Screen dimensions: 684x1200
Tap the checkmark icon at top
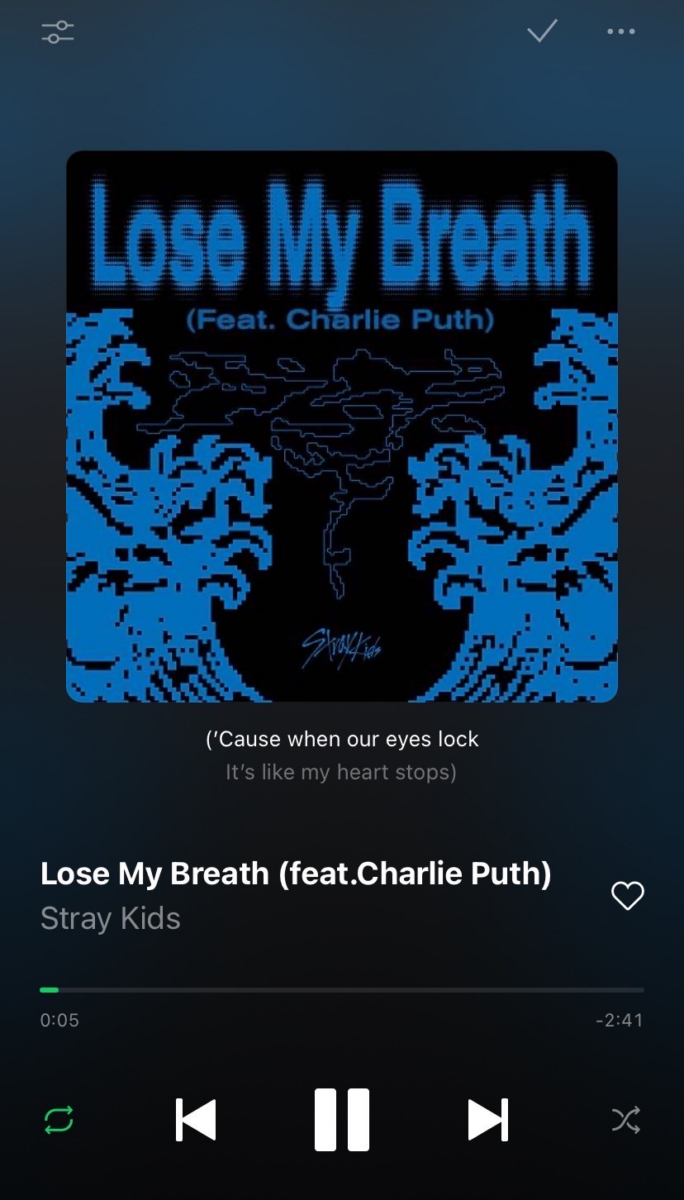click(x=542, y=31)
